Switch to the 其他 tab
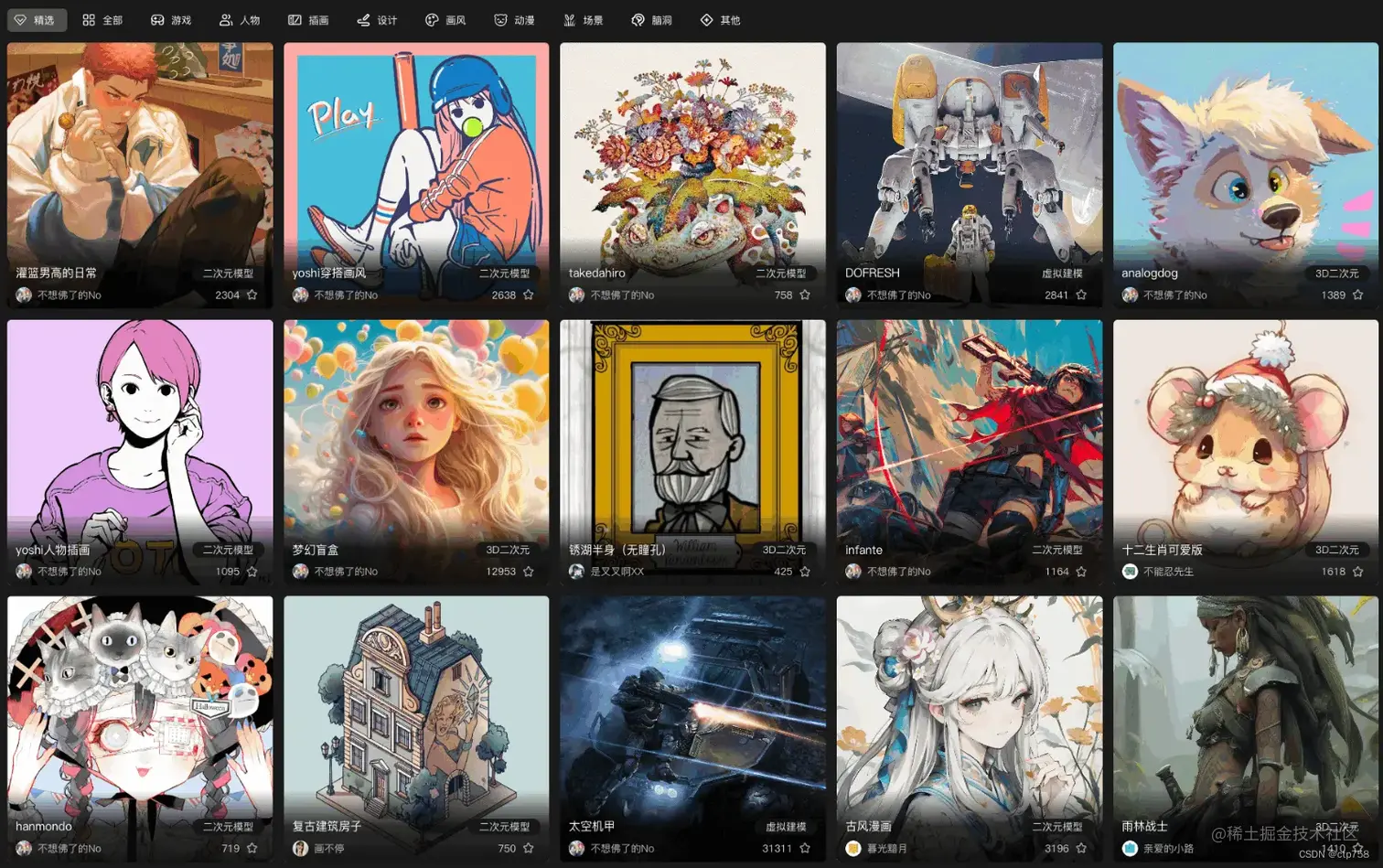Image resolution: width=1383 pixels, height=868 pixels. point(720,20)
